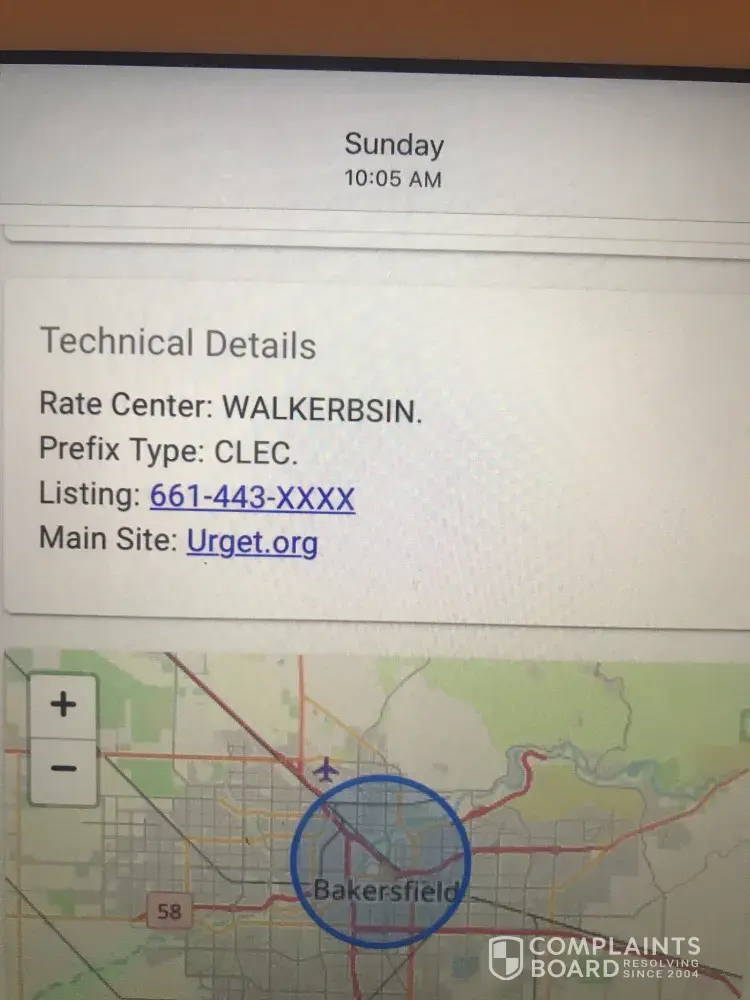750x1000 pixels.
Task: Zoom in on the map
Action: tap(63, 705)
